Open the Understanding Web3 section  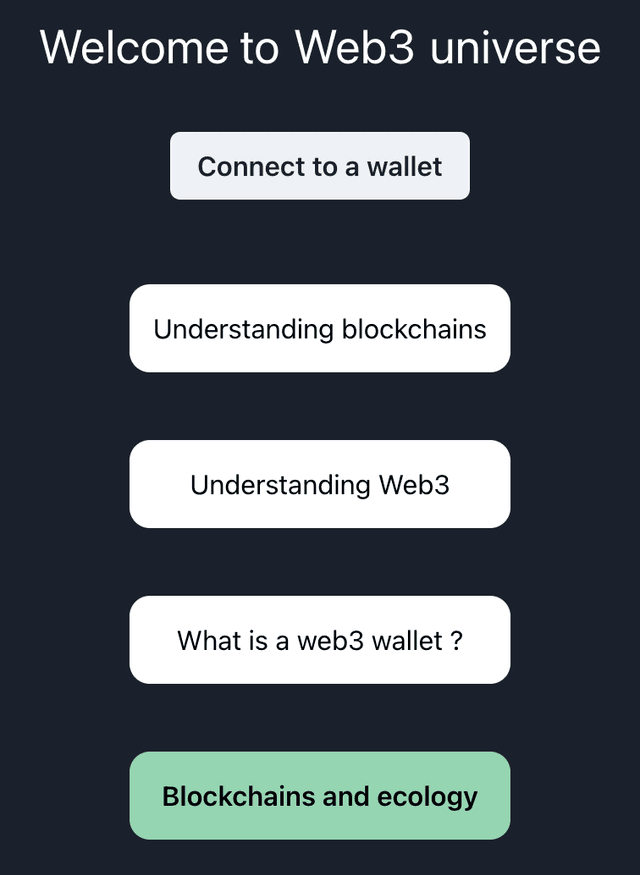[x=319, y=484]
